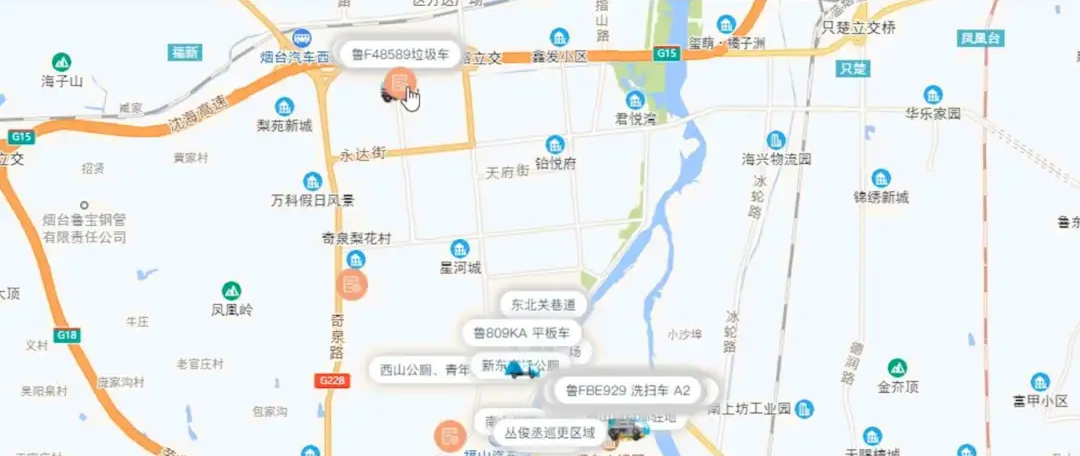
Task: Open the 鲁FBE929 洗扫车 A2 label
Action: point(628,391)
